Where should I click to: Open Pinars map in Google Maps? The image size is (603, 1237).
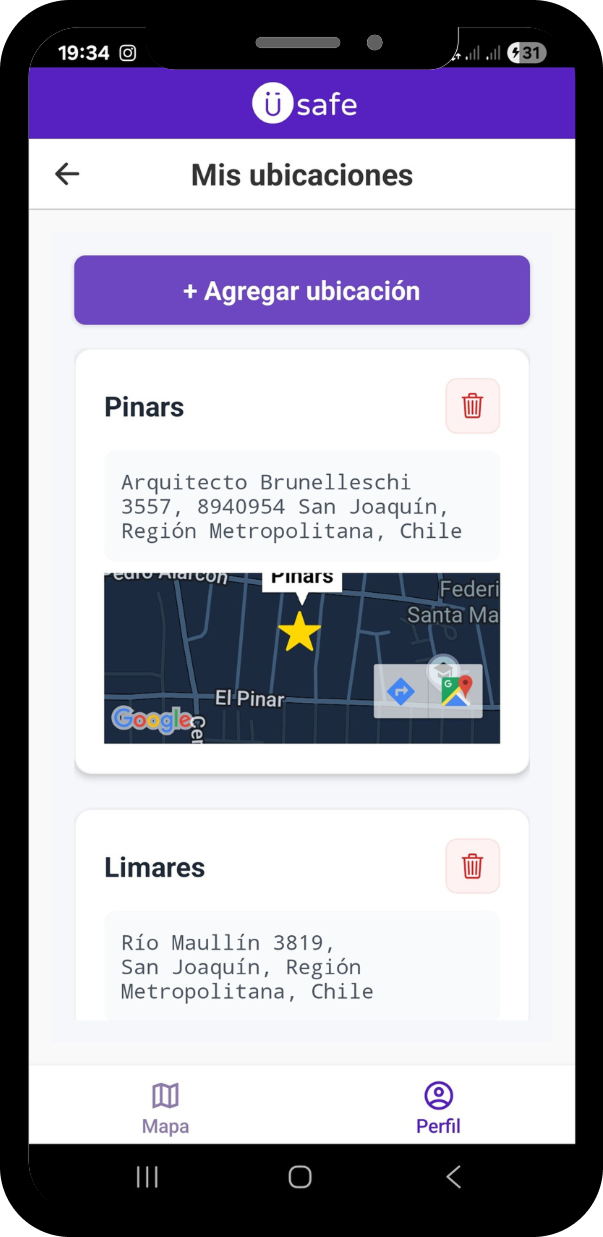coord(457,691)
